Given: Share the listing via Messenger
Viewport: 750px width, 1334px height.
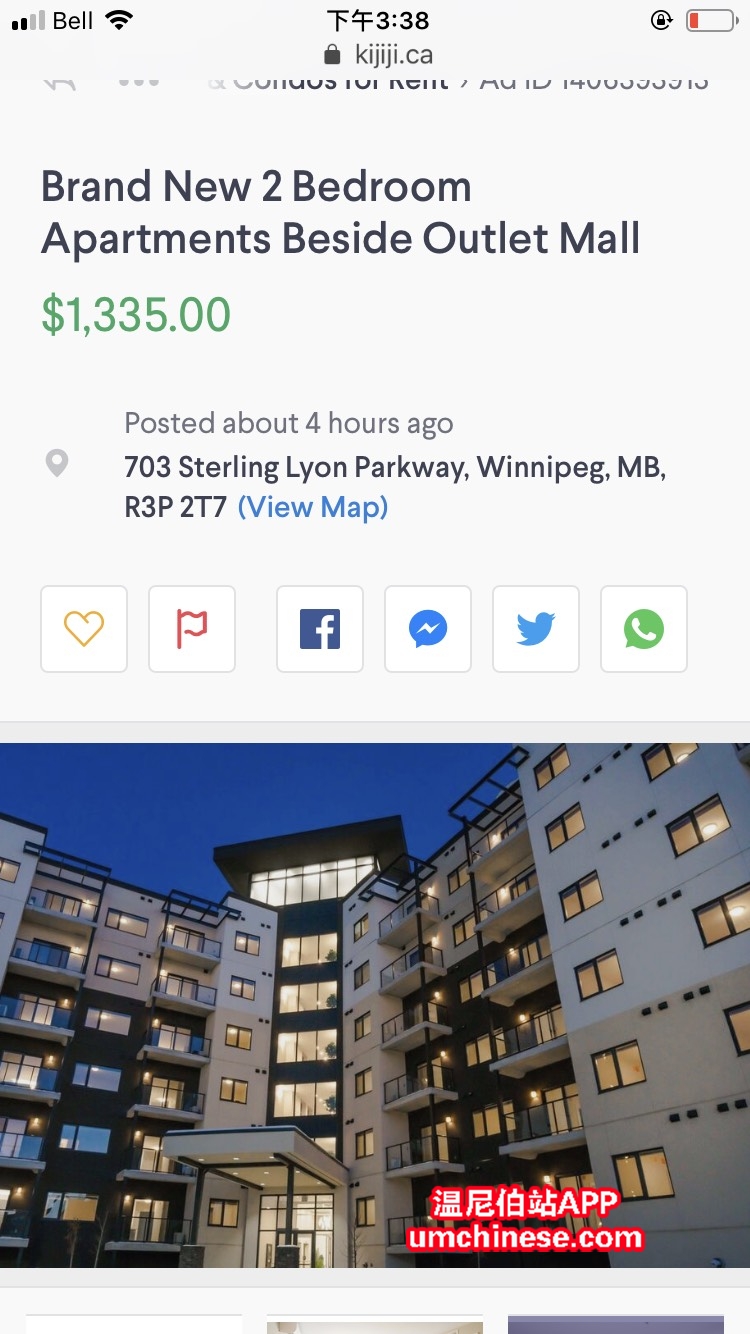Looking at the screenshot, I should (428, 629).
